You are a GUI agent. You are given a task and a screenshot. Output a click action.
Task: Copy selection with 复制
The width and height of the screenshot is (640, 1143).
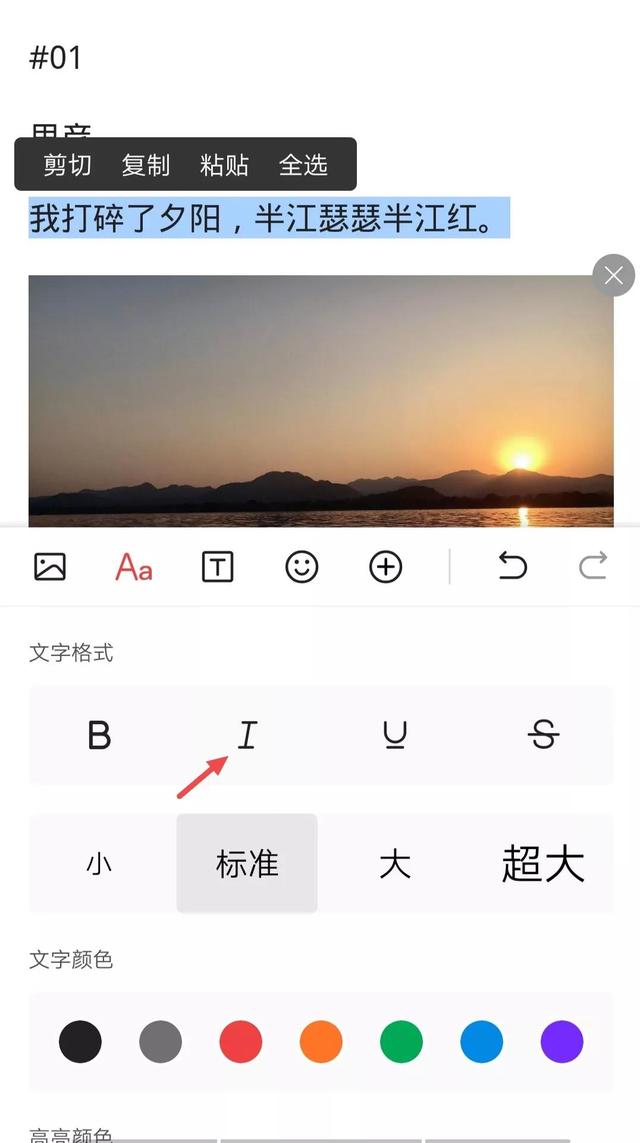click(x=146, y=165)
